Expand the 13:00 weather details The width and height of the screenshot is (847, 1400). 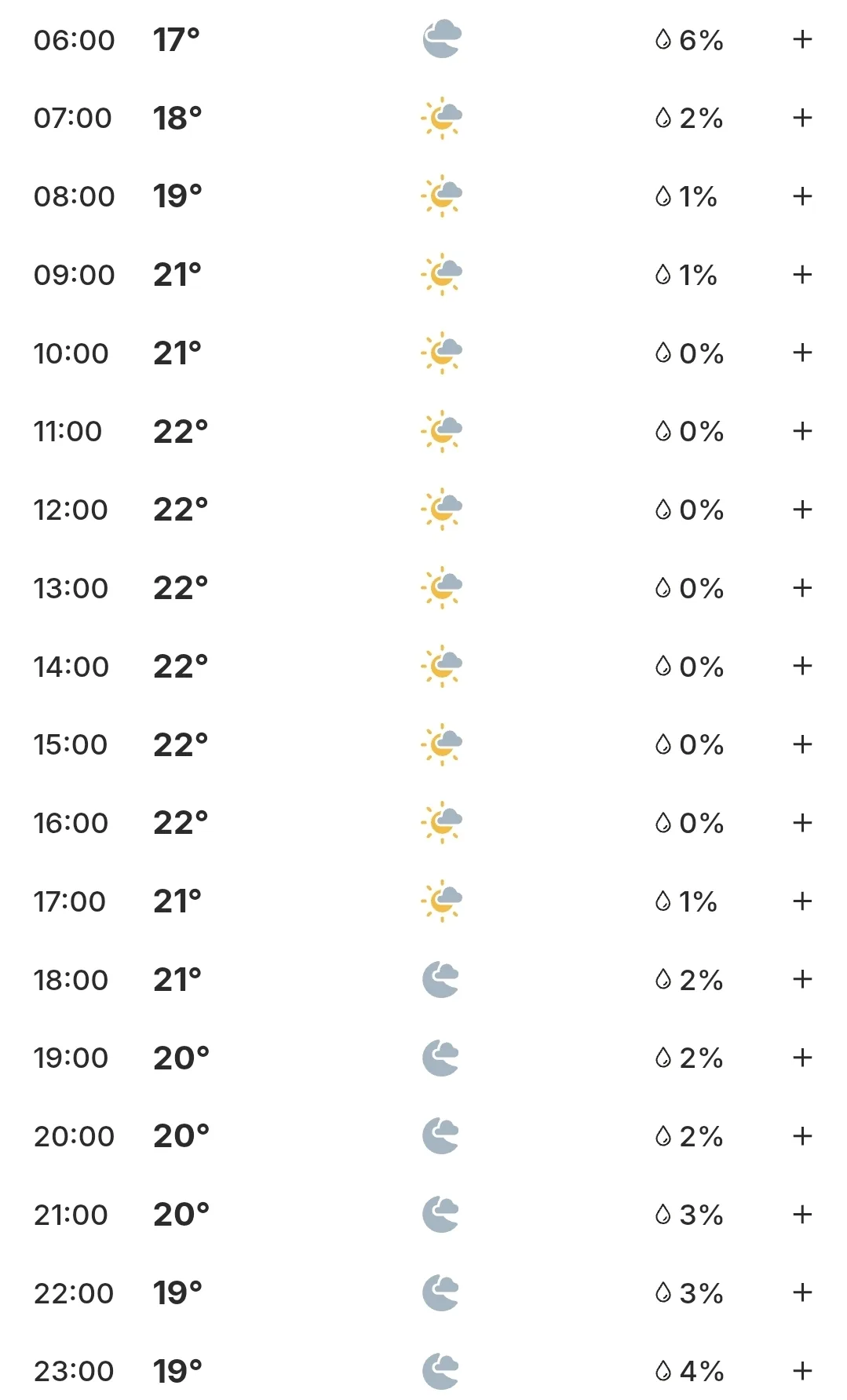[801, 587]
